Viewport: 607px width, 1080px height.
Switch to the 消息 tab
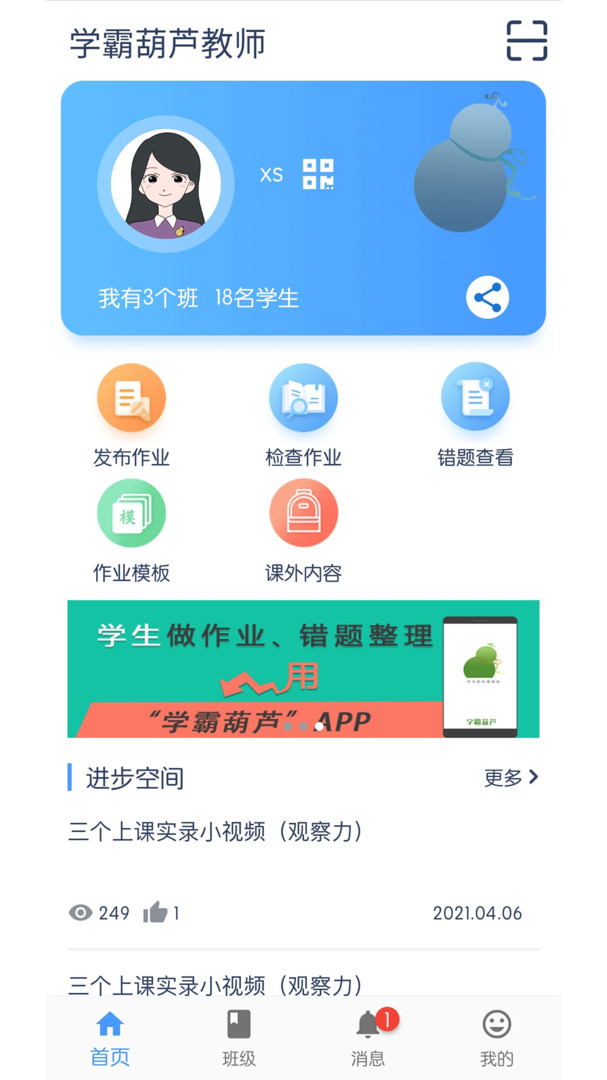(x=368, y=1038)
